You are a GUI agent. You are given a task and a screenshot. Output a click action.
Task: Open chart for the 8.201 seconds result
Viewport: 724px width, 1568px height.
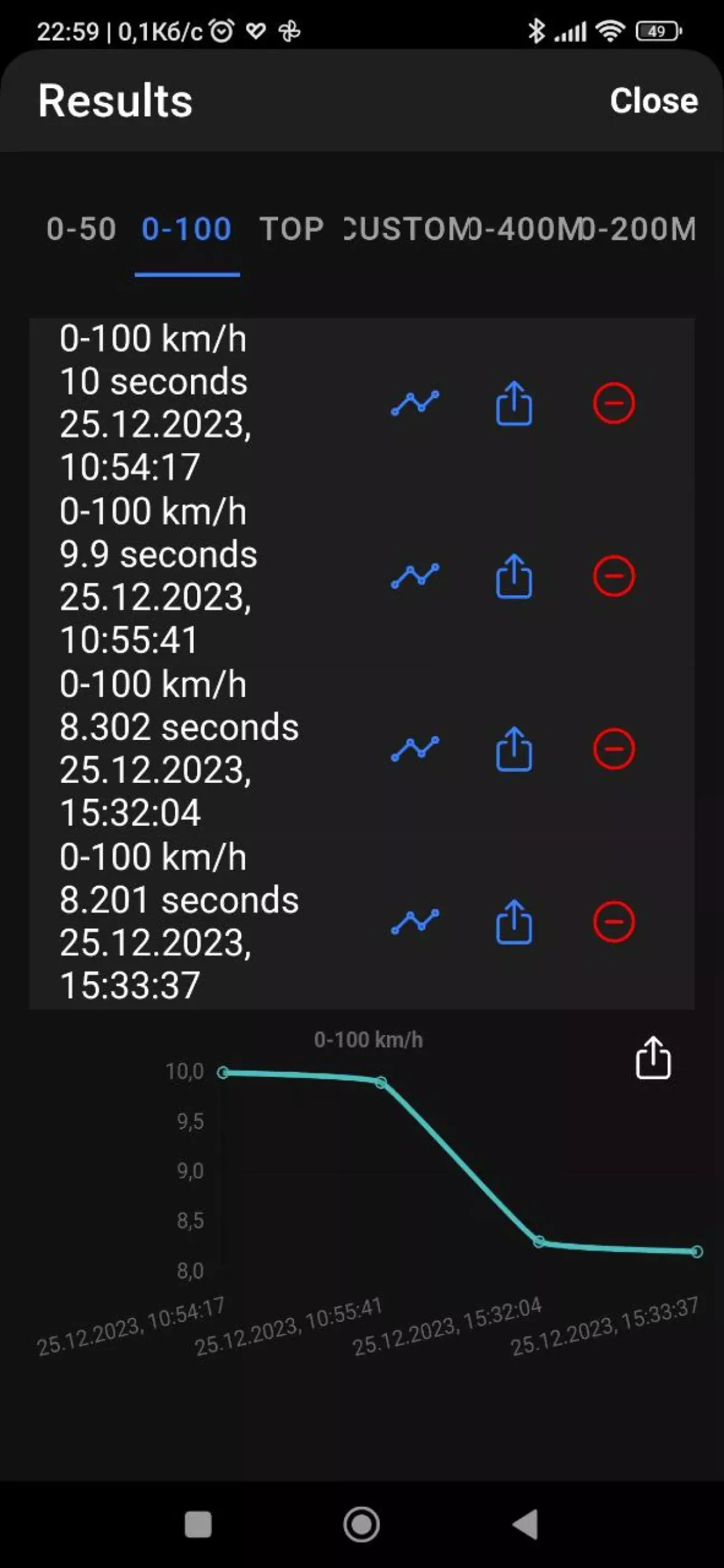[x=415, y=921]
